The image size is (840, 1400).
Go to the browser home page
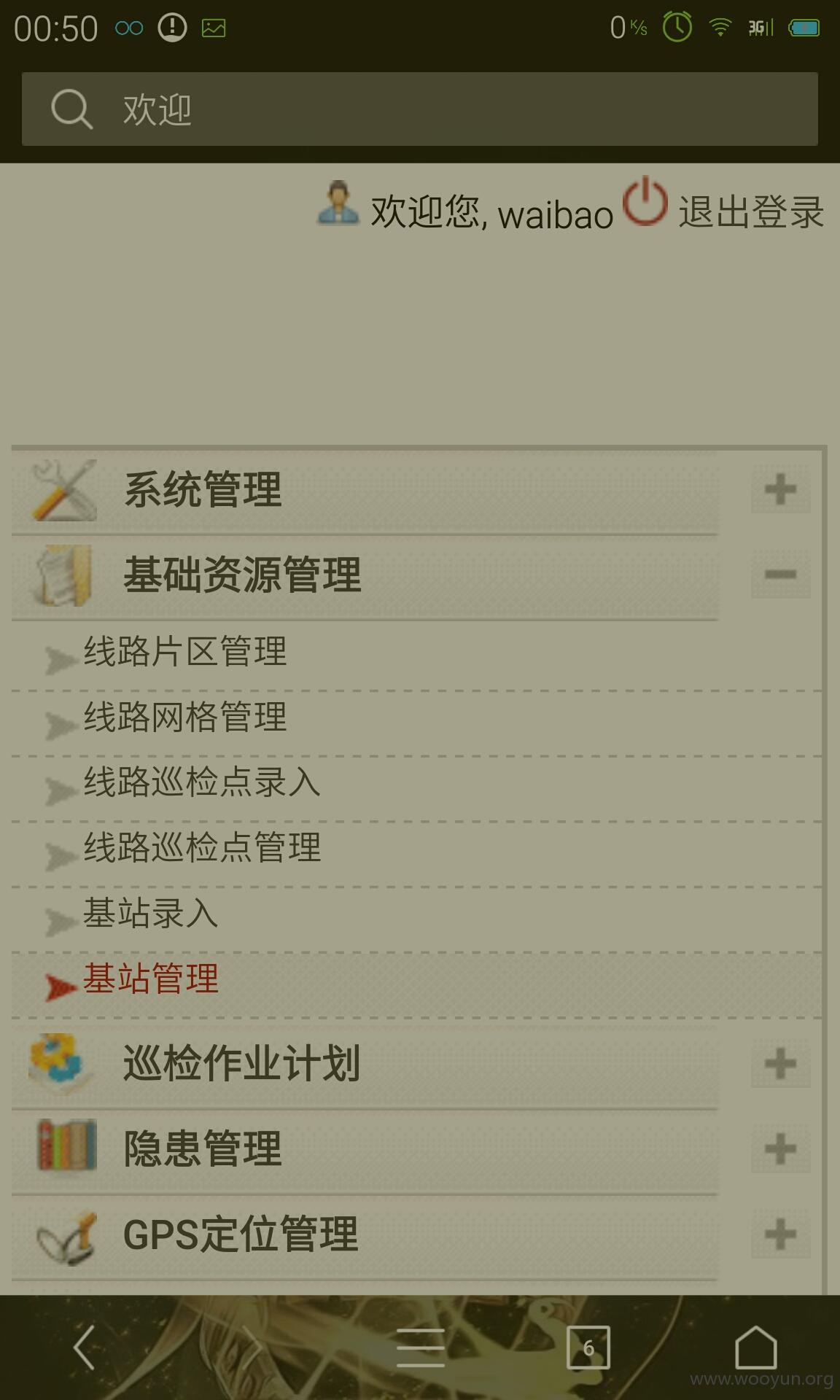tap(756, 1347)
